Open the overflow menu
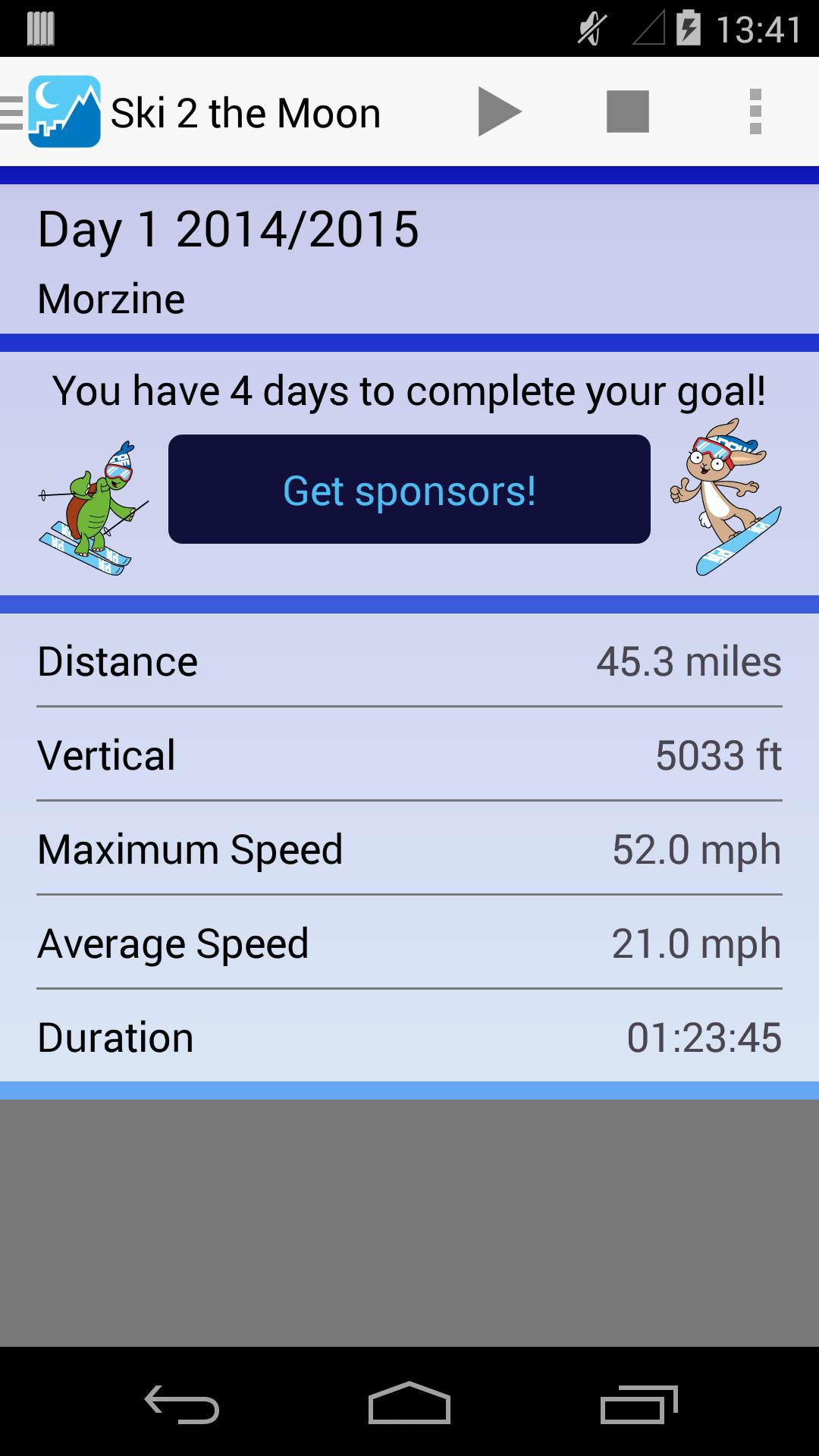819x1456 pixels. pos(755,112)
